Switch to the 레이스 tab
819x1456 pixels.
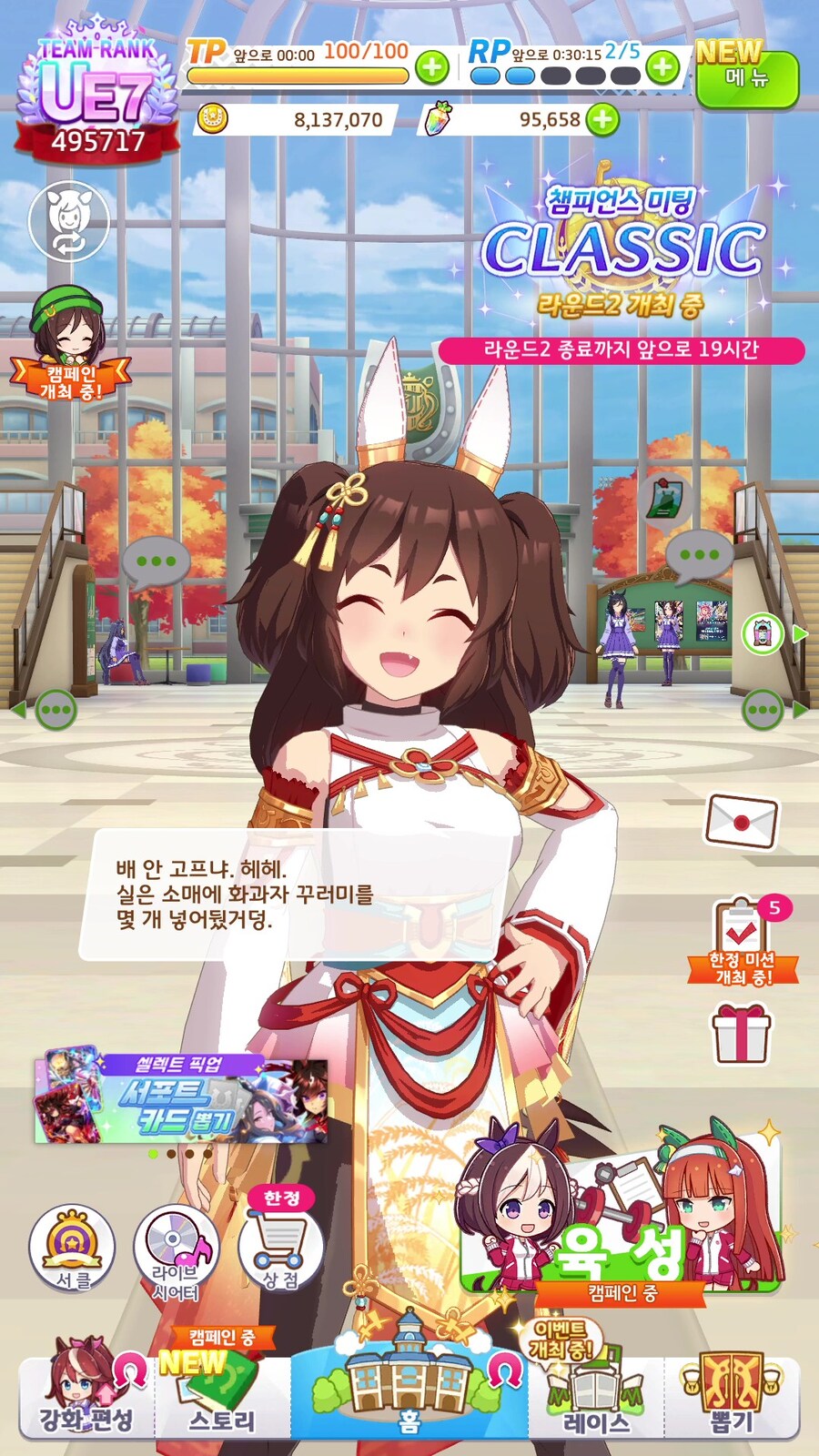tap(596, 1399)
